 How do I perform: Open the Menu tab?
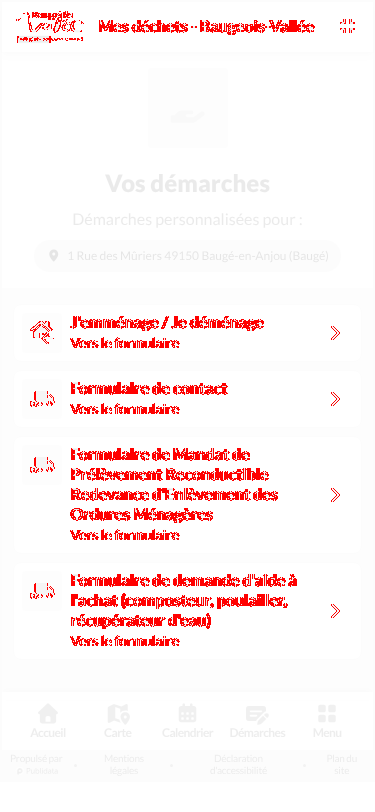point(327,721)
